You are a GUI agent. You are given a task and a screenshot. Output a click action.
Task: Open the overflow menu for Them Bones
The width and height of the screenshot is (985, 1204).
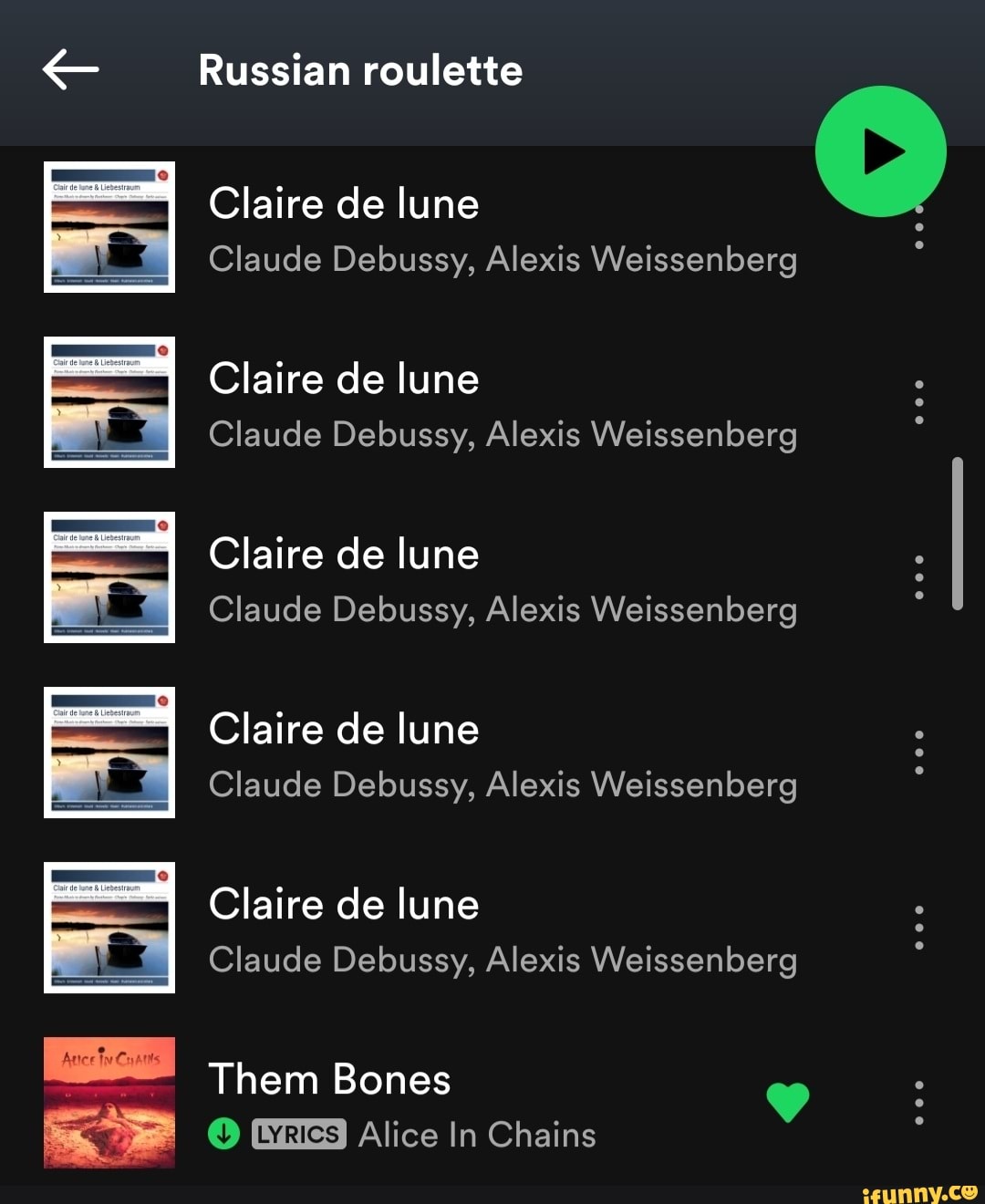[918, 1102]
